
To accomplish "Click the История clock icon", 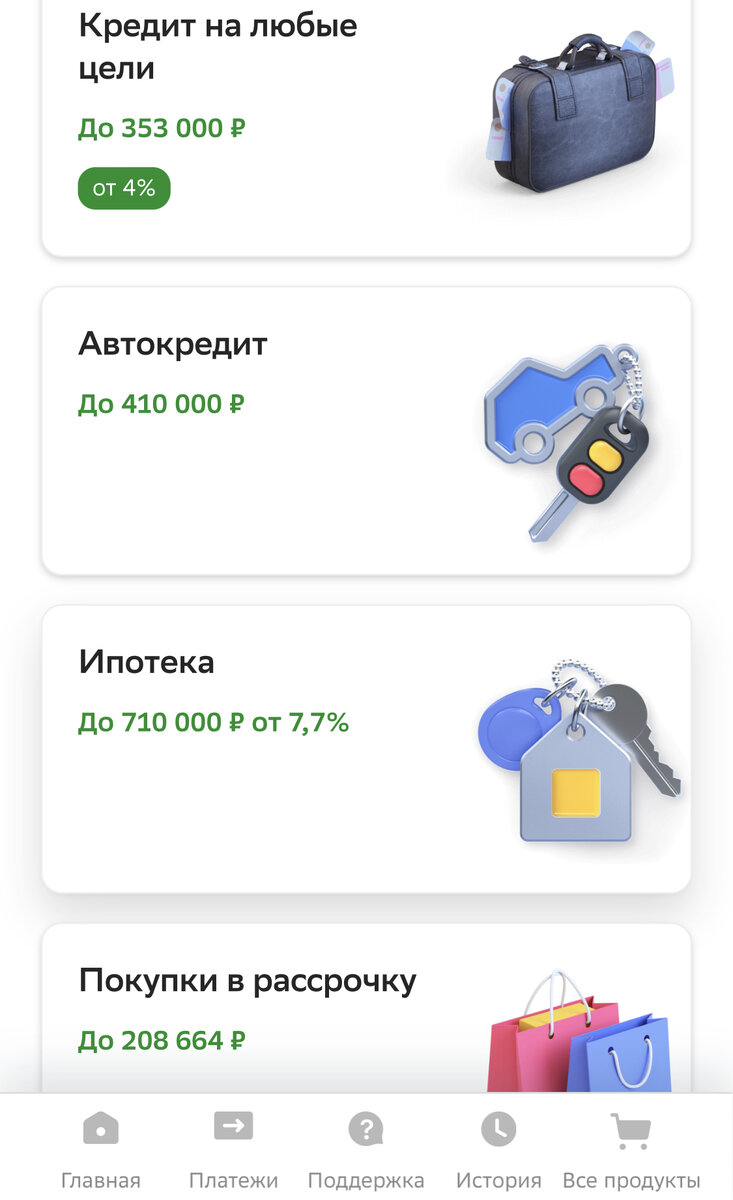I will pos(499,1127).
